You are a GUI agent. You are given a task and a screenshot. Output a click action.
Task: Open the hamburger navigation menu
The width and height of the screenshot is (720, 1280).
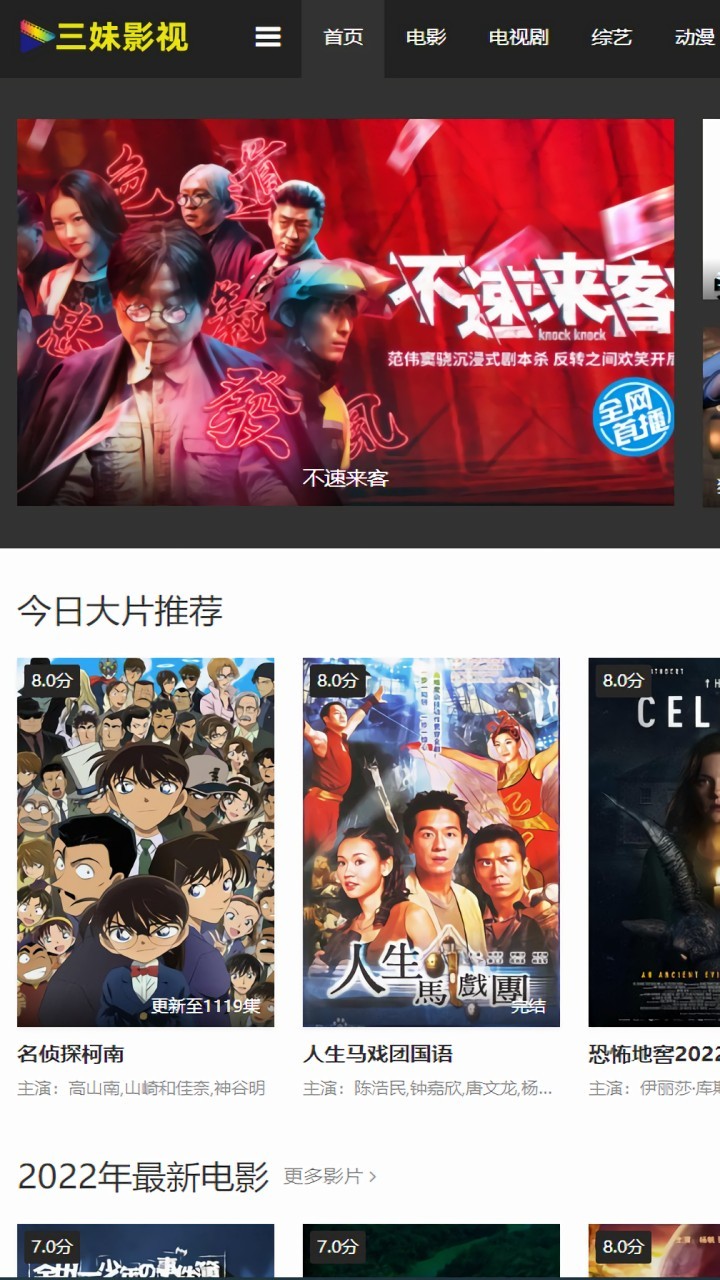(268, 34)
